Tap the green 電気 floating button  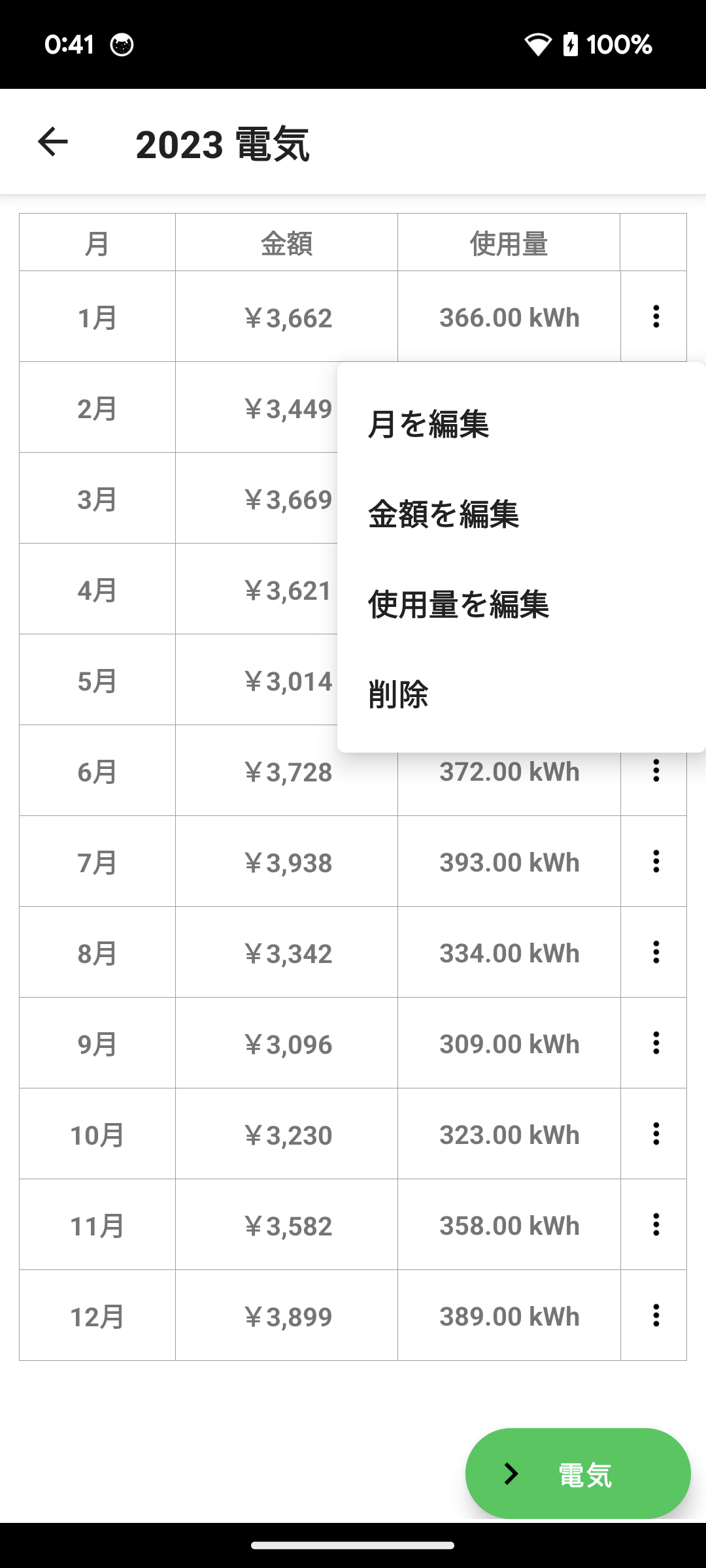(x=578, y=1474)
